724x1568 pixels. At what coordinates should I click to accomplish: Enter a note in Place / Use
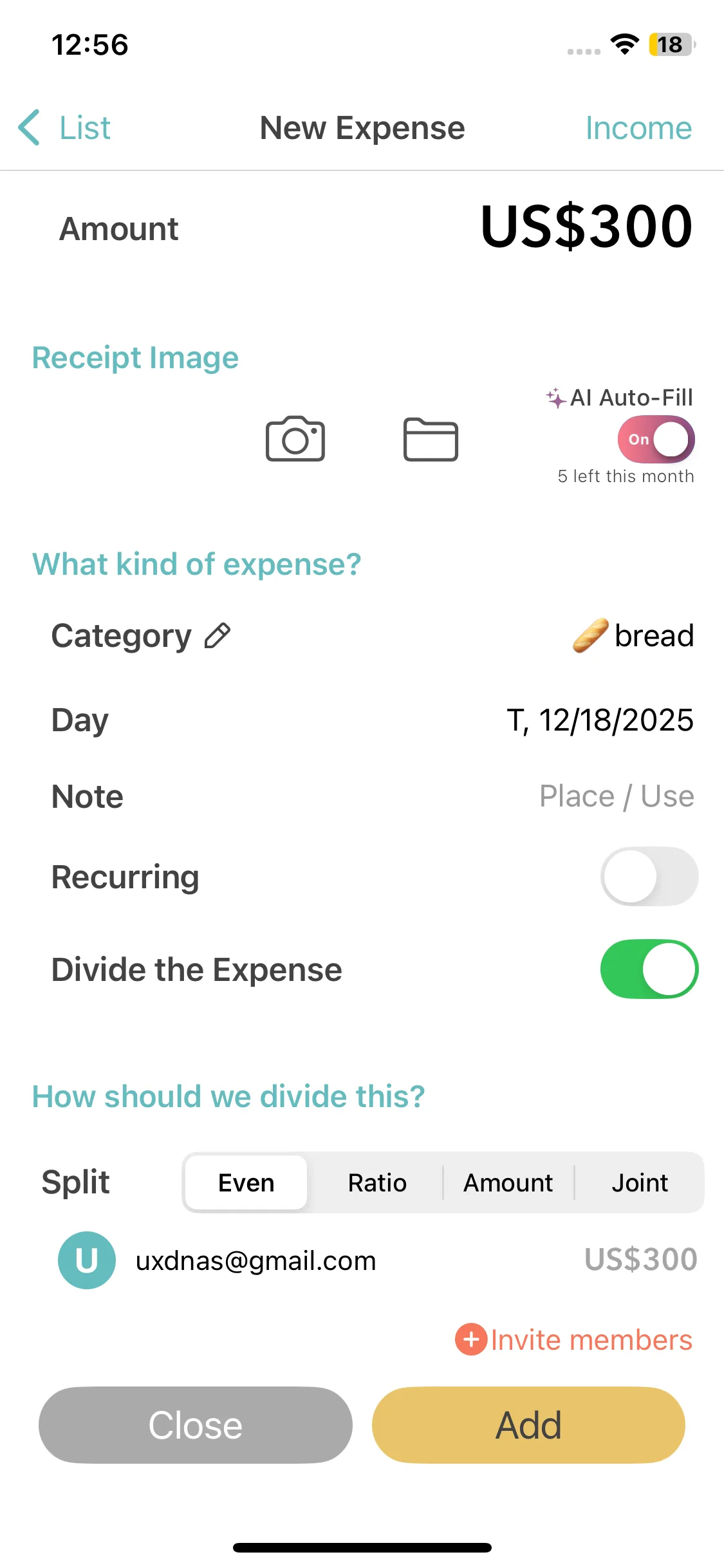616,796
